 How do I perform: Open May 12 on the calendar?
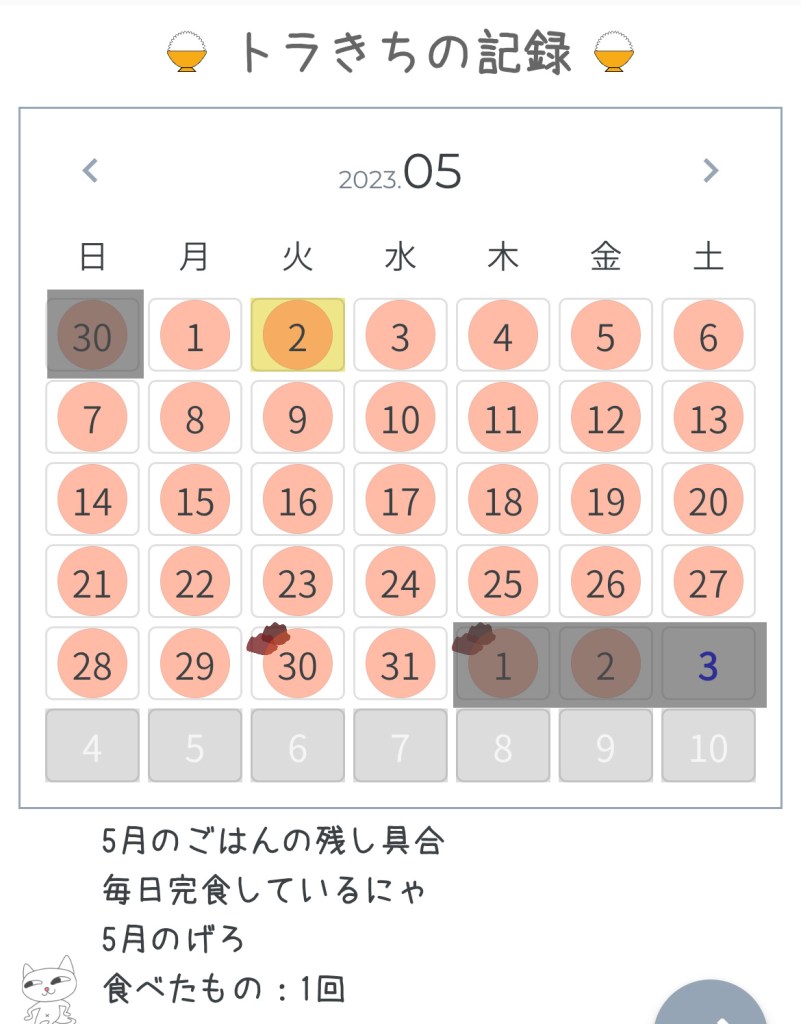point(605,418)
